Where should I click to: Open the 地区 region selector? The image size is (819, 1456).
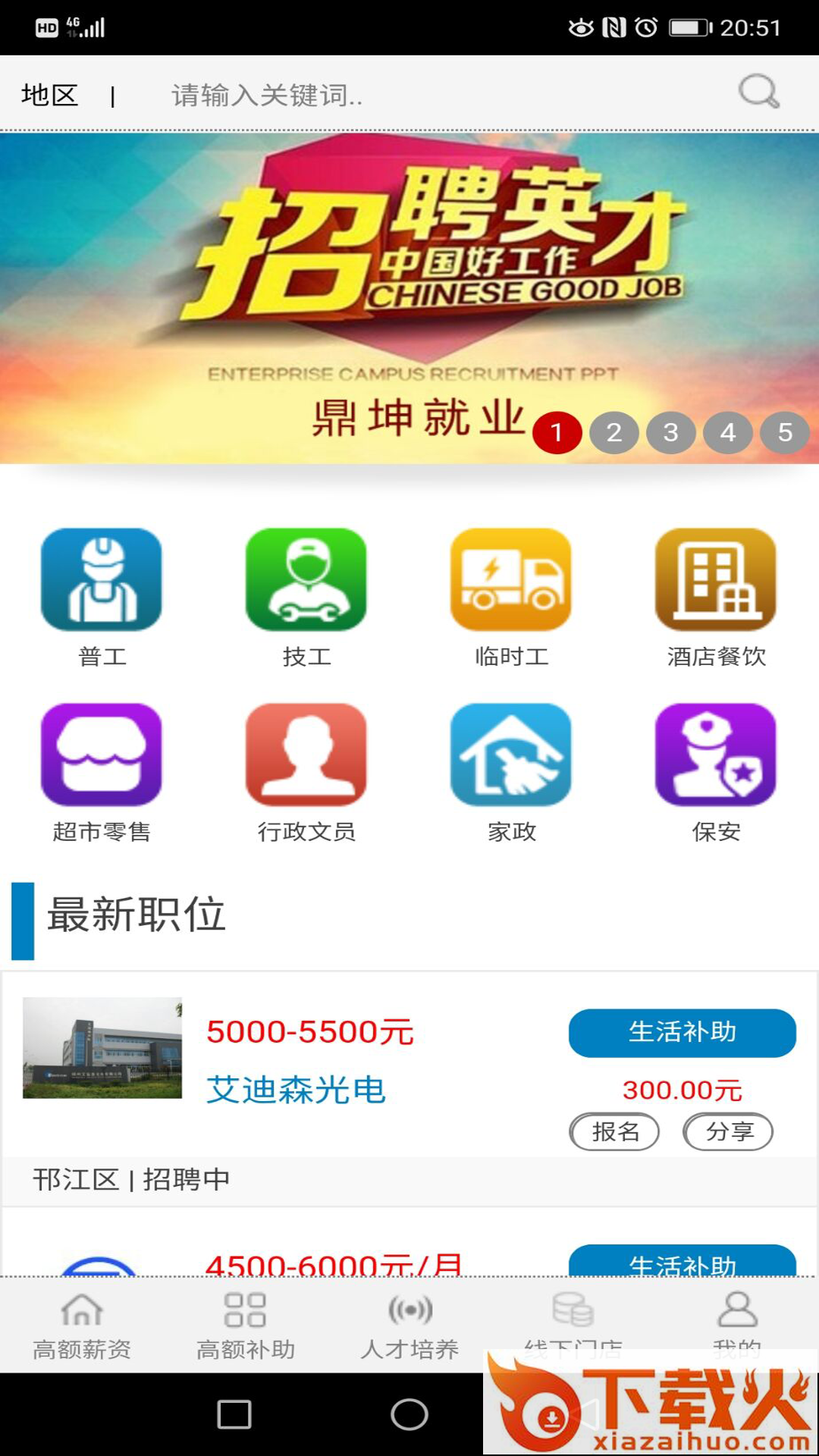(x=50, y=96)
